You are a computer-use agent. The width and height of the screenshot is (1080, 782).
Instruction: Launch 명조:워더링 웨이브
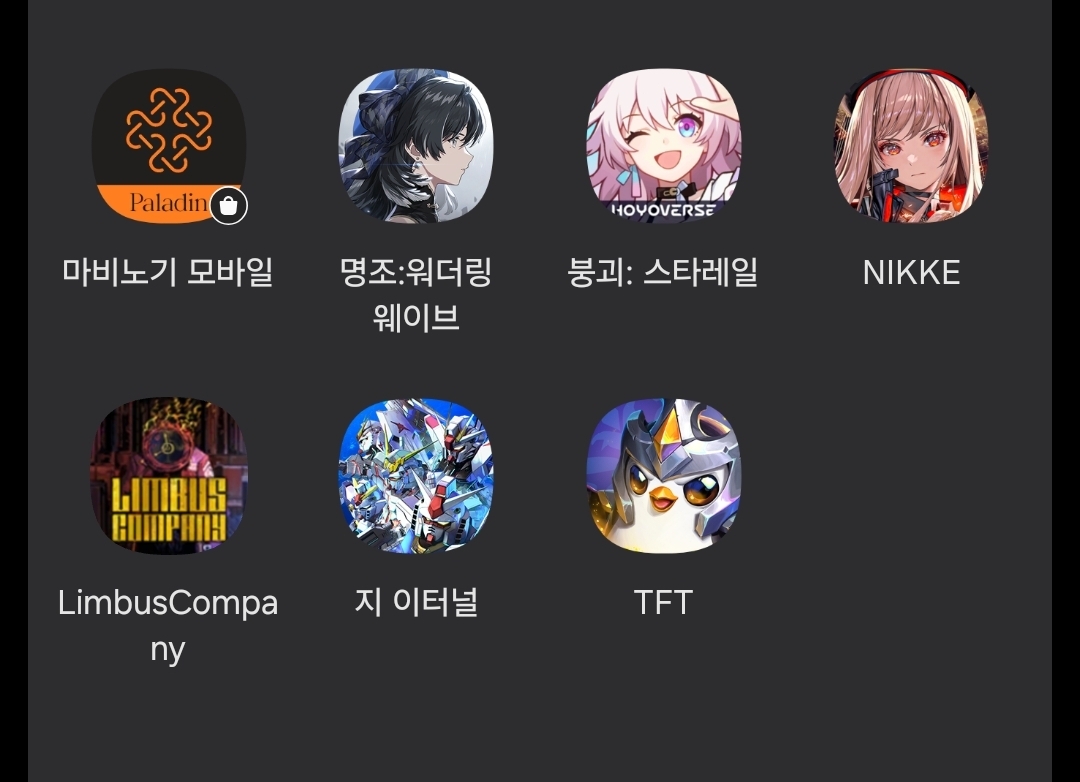coord(416,146)
